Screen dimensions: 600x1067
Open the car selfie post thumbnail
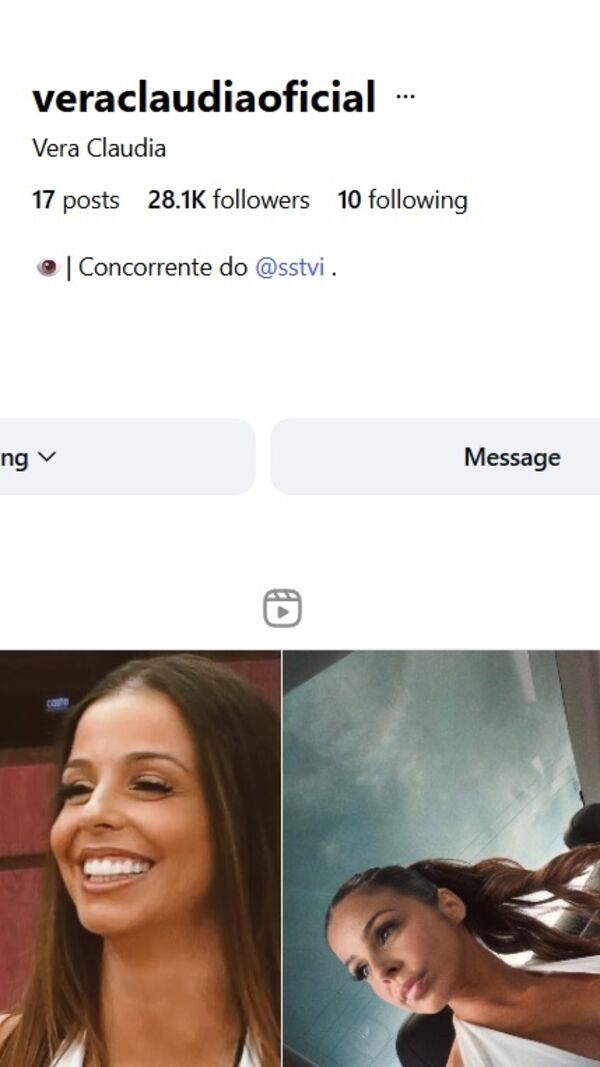(x=442, y=858)
